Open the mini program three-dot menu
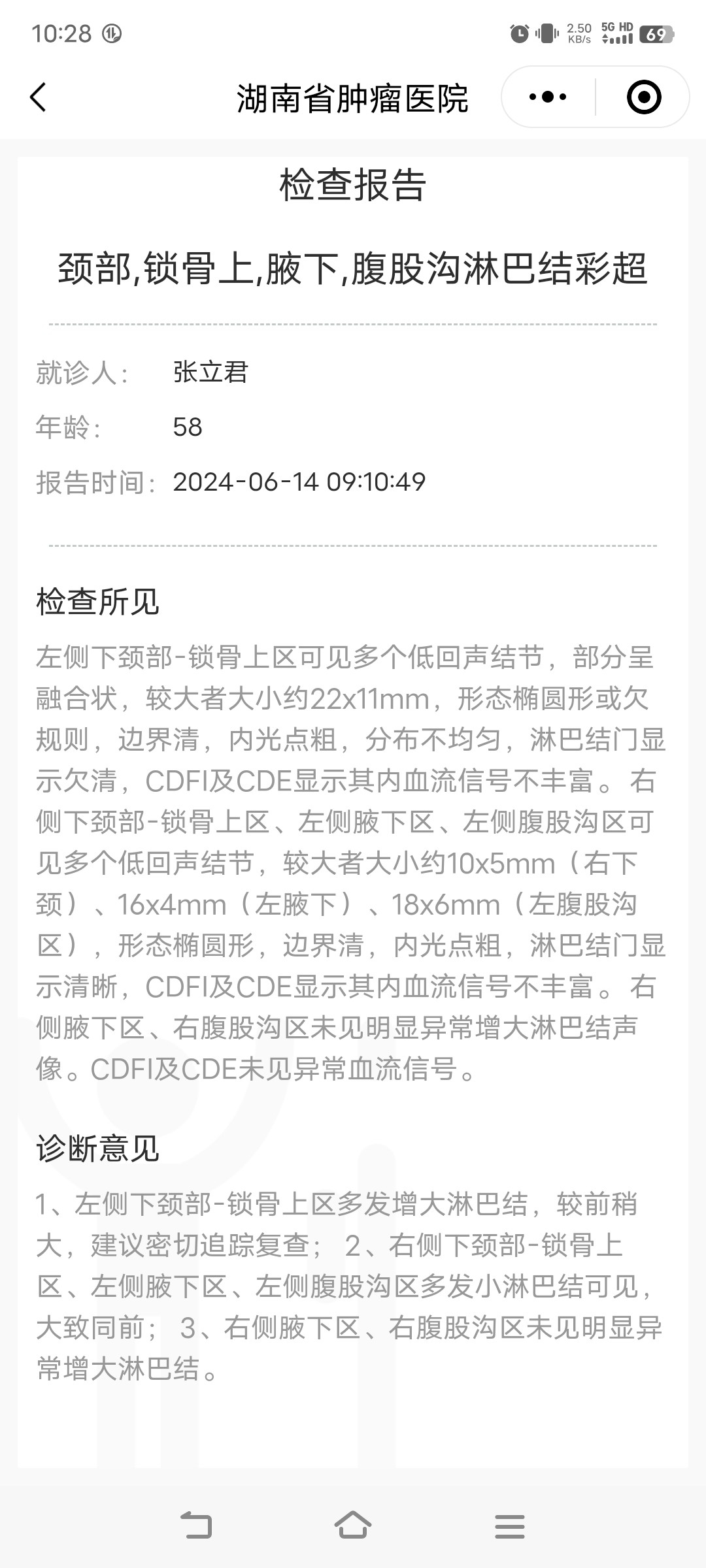 [548, 97]
